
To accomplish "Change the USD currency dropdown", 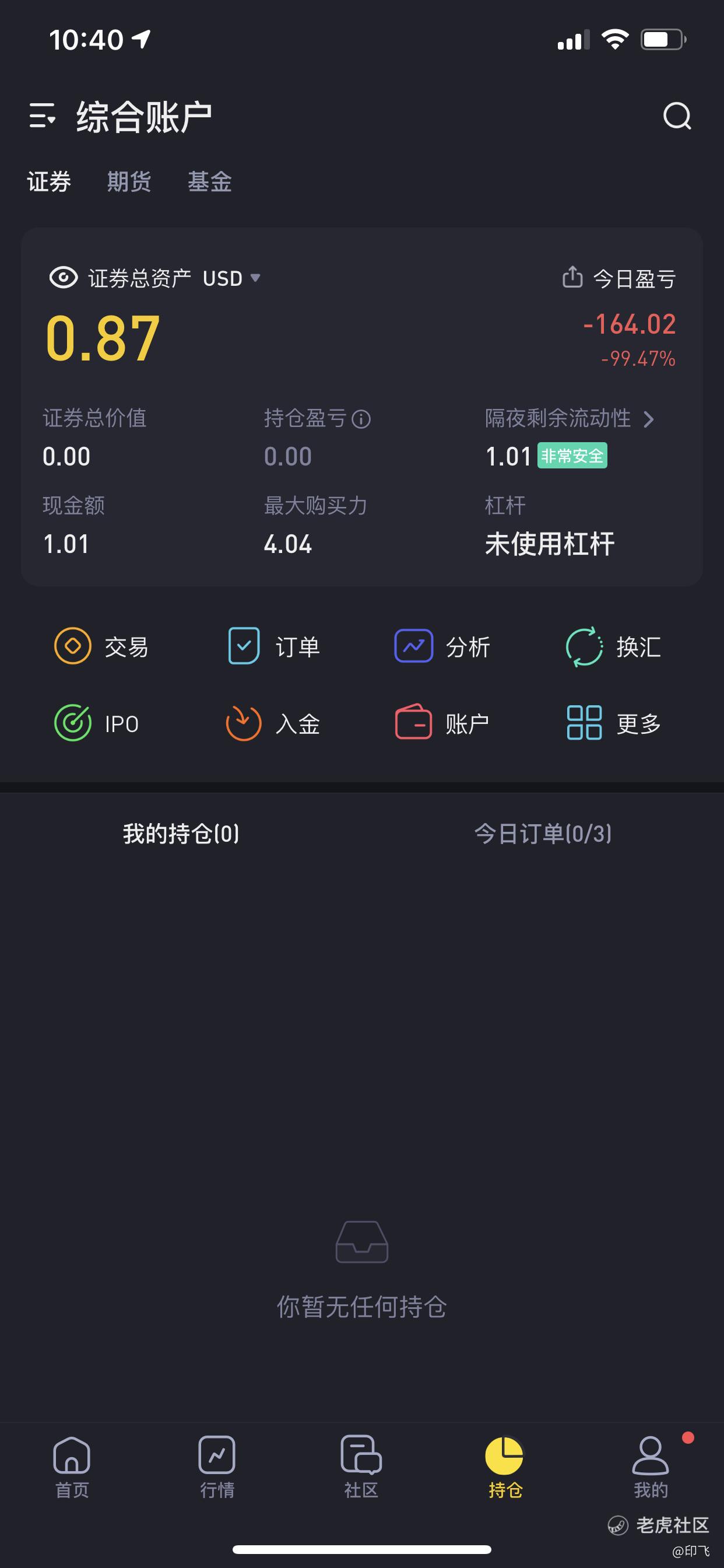I will click(231, 278).
